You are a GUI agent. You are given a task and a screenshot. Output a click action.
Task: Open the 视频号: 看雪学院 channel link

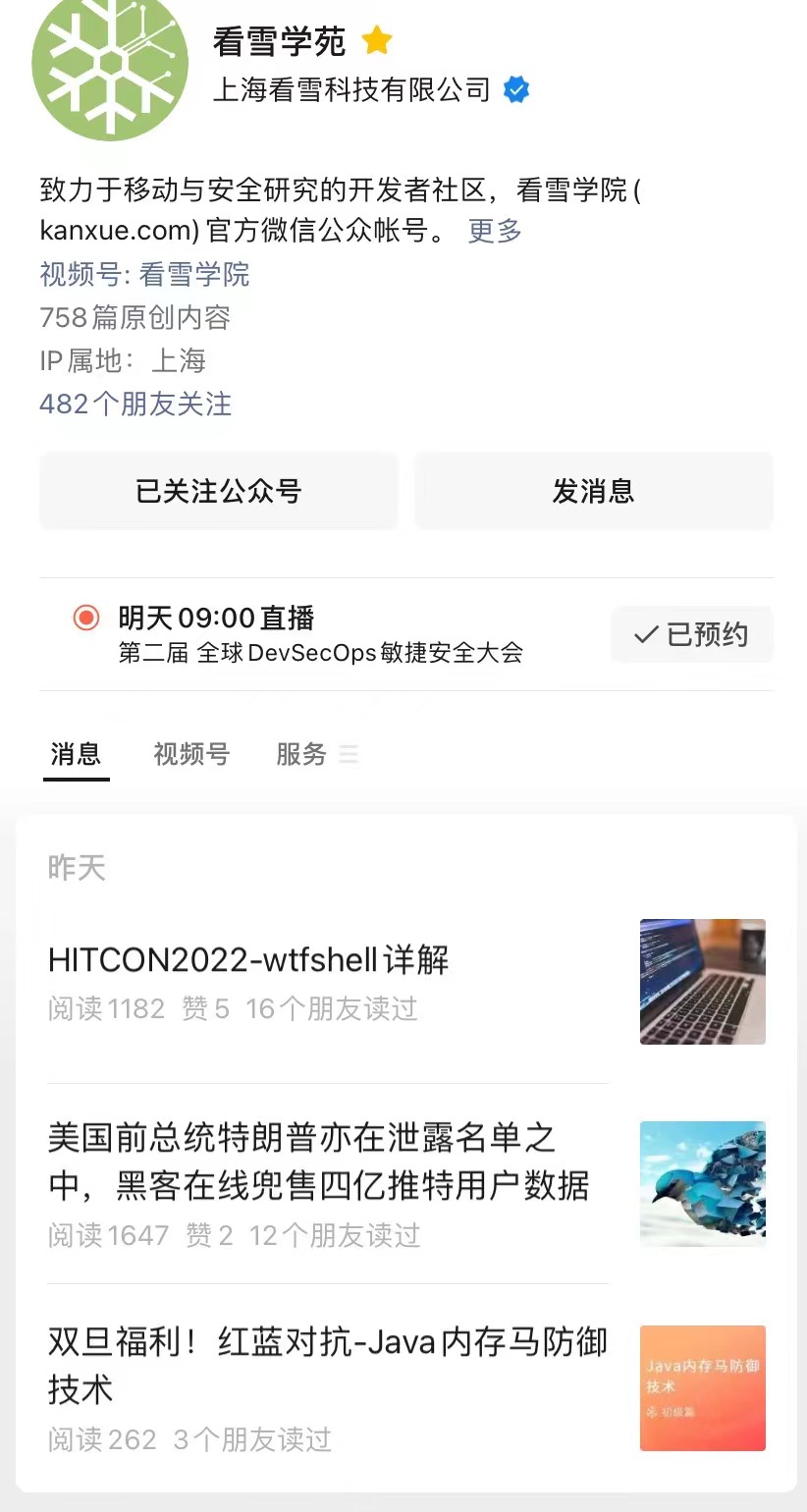click(x=144, y=274)
